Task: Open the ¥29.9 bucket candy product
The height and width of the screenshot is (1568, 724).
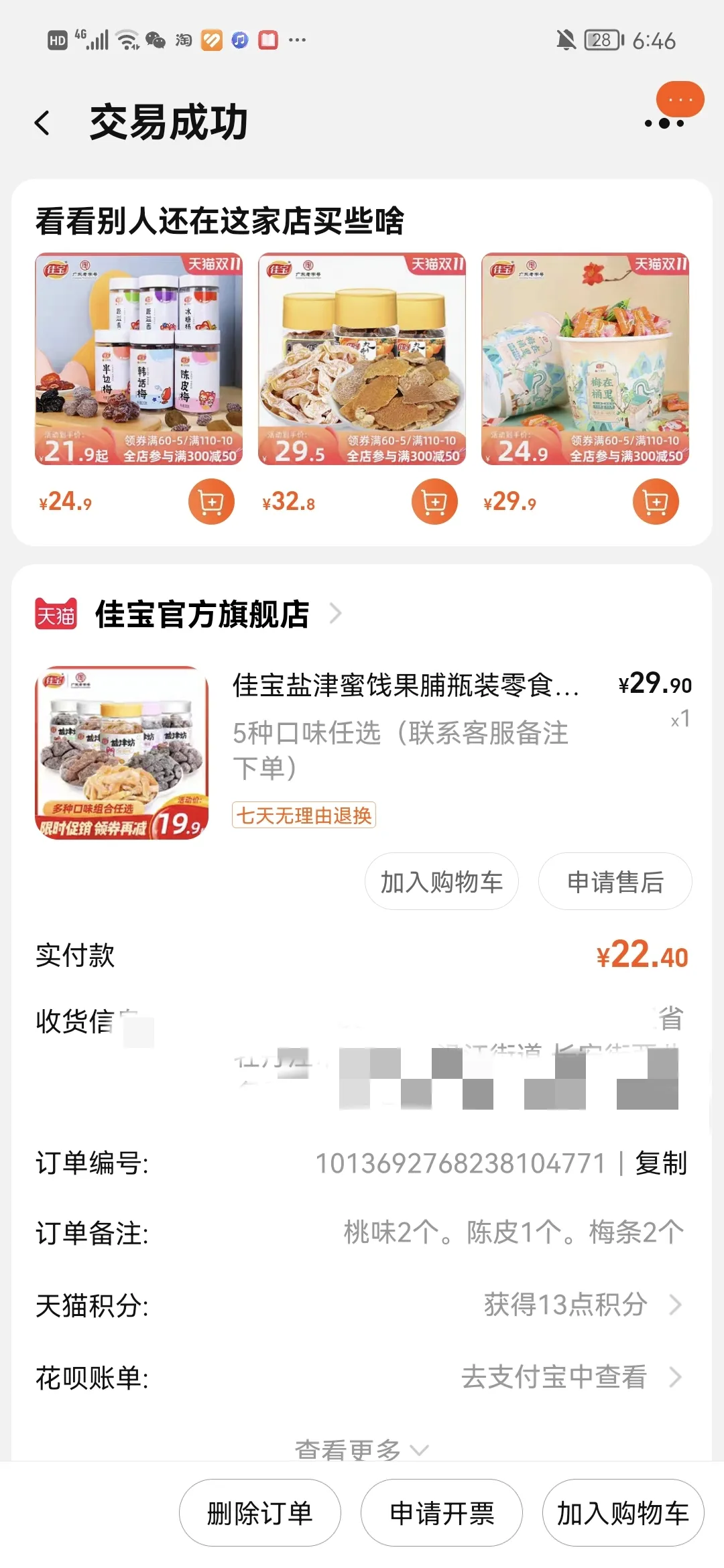Action: (x=585, y=358)
